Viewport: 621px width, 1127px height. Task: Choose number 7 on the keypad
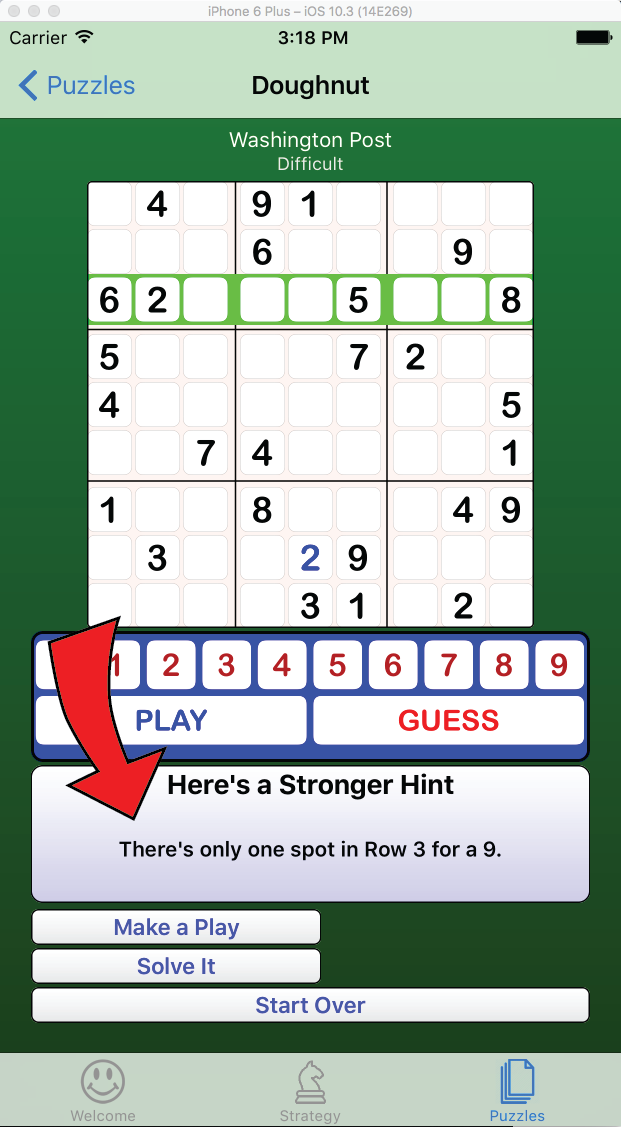click(448, 666)
